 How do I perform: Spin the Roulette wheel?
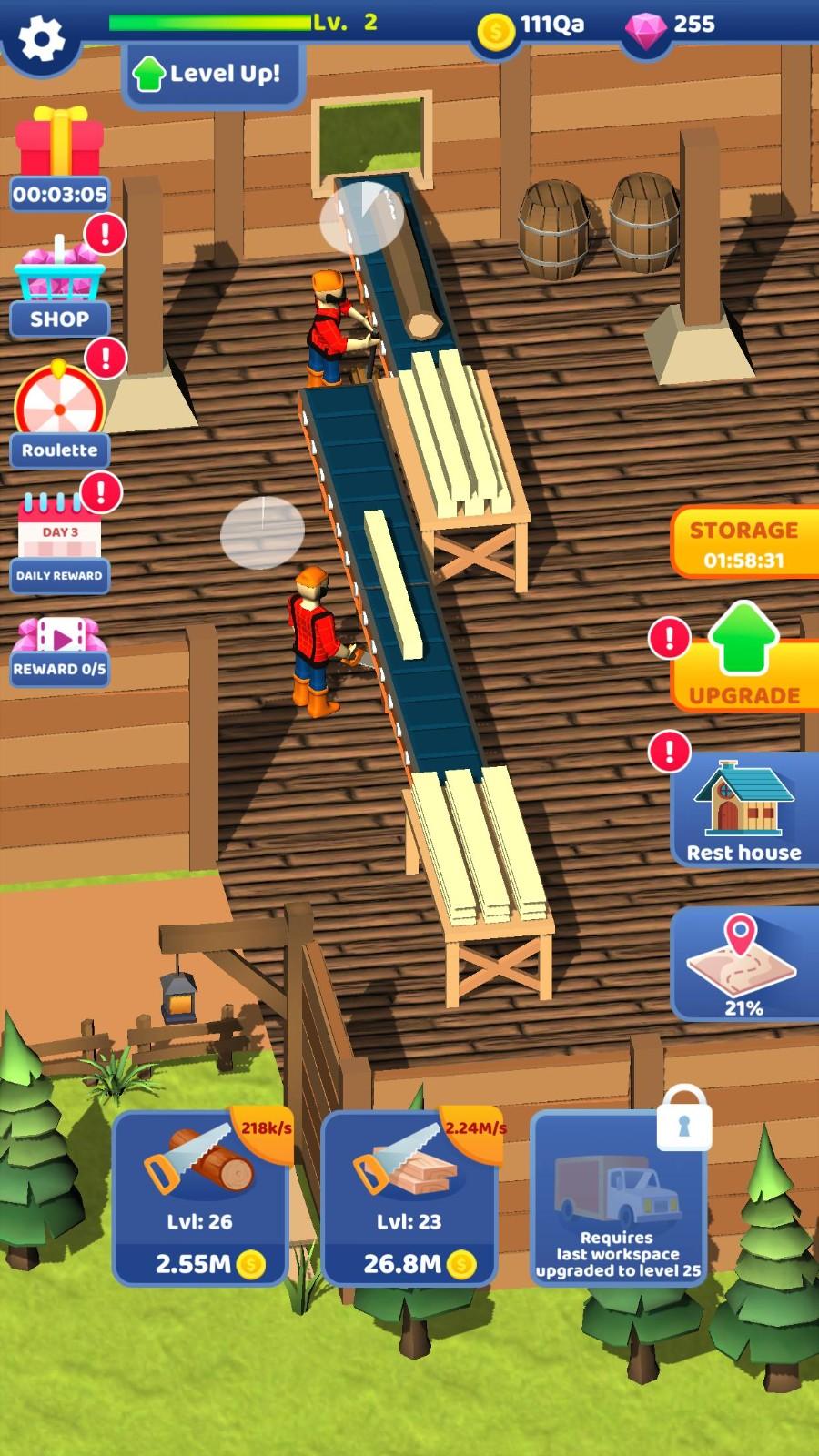(59, 416)
